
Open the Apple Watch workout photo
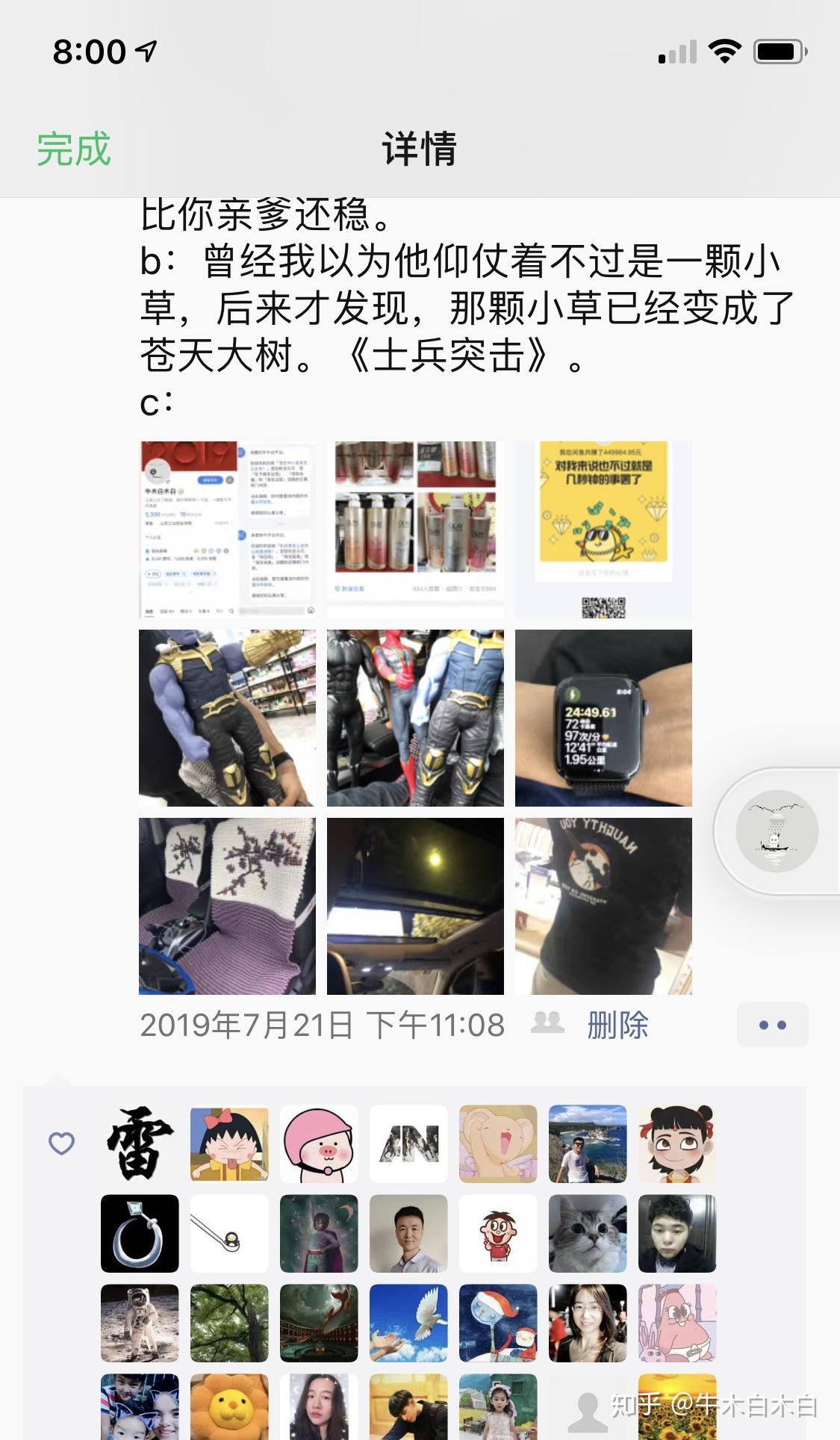[603, 718]
